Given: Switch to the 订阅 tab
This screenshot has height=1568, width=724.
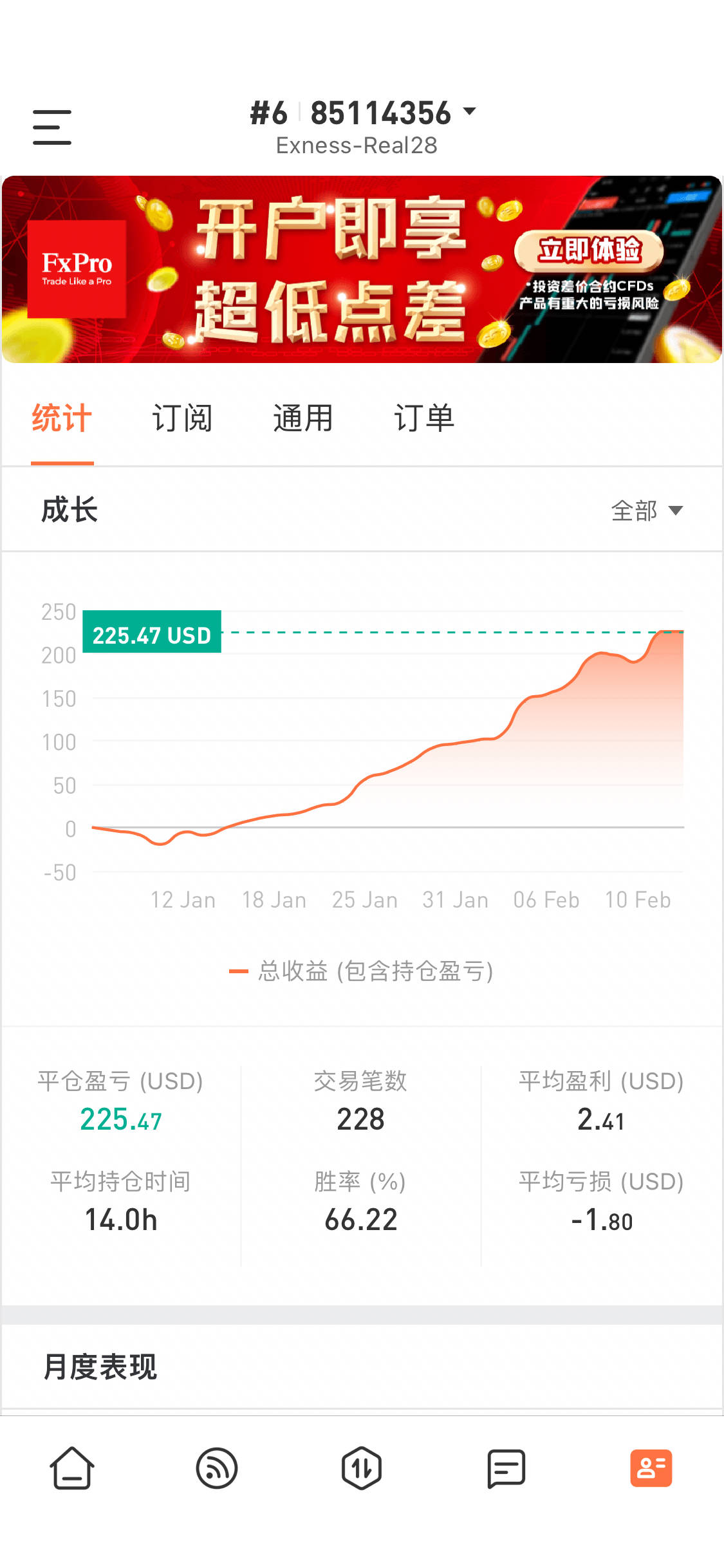Looking at the screenshot, I should point(182,418).
